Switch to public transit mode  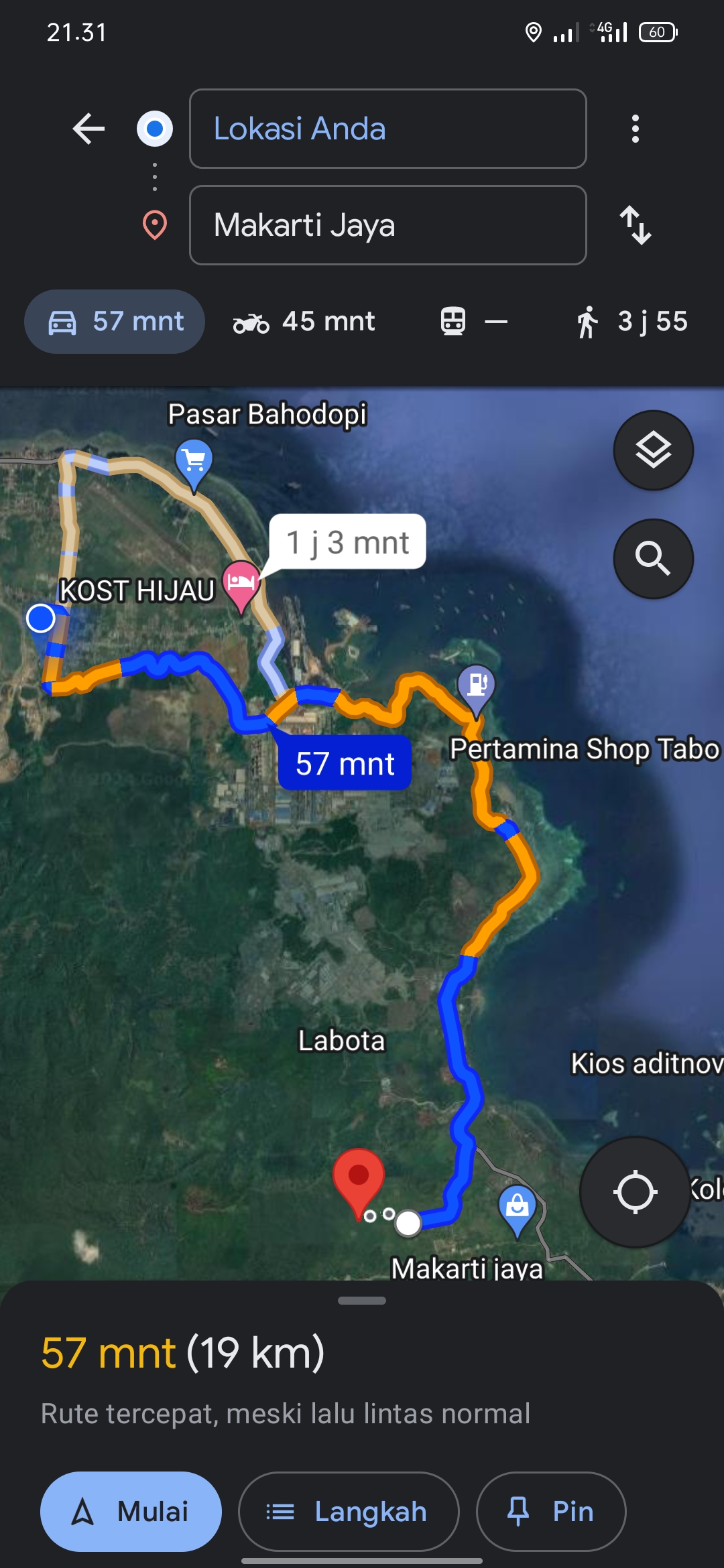tap(474, 322)
